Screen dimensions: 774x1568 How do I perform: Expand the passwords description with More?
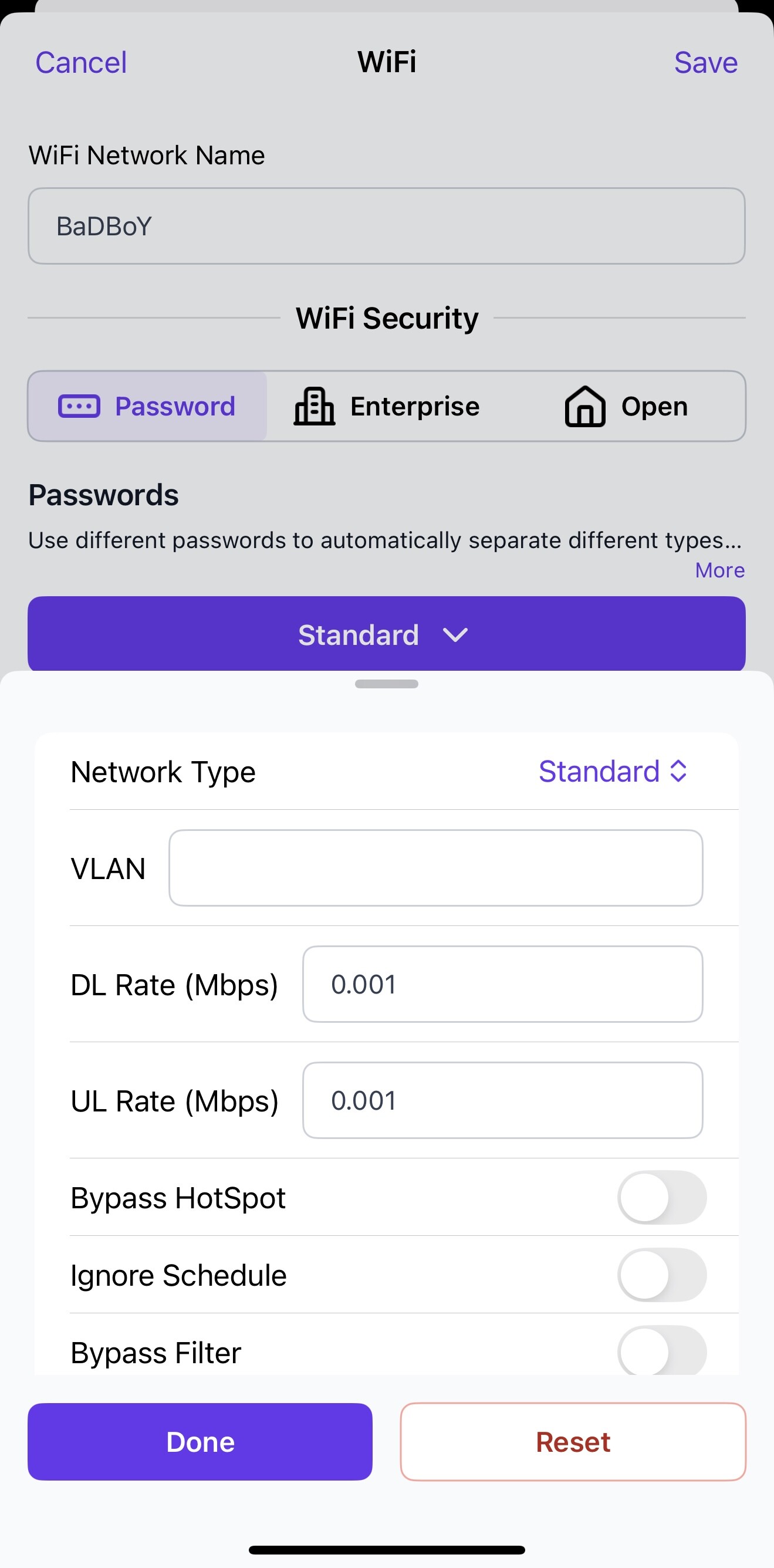click(720, 570)
